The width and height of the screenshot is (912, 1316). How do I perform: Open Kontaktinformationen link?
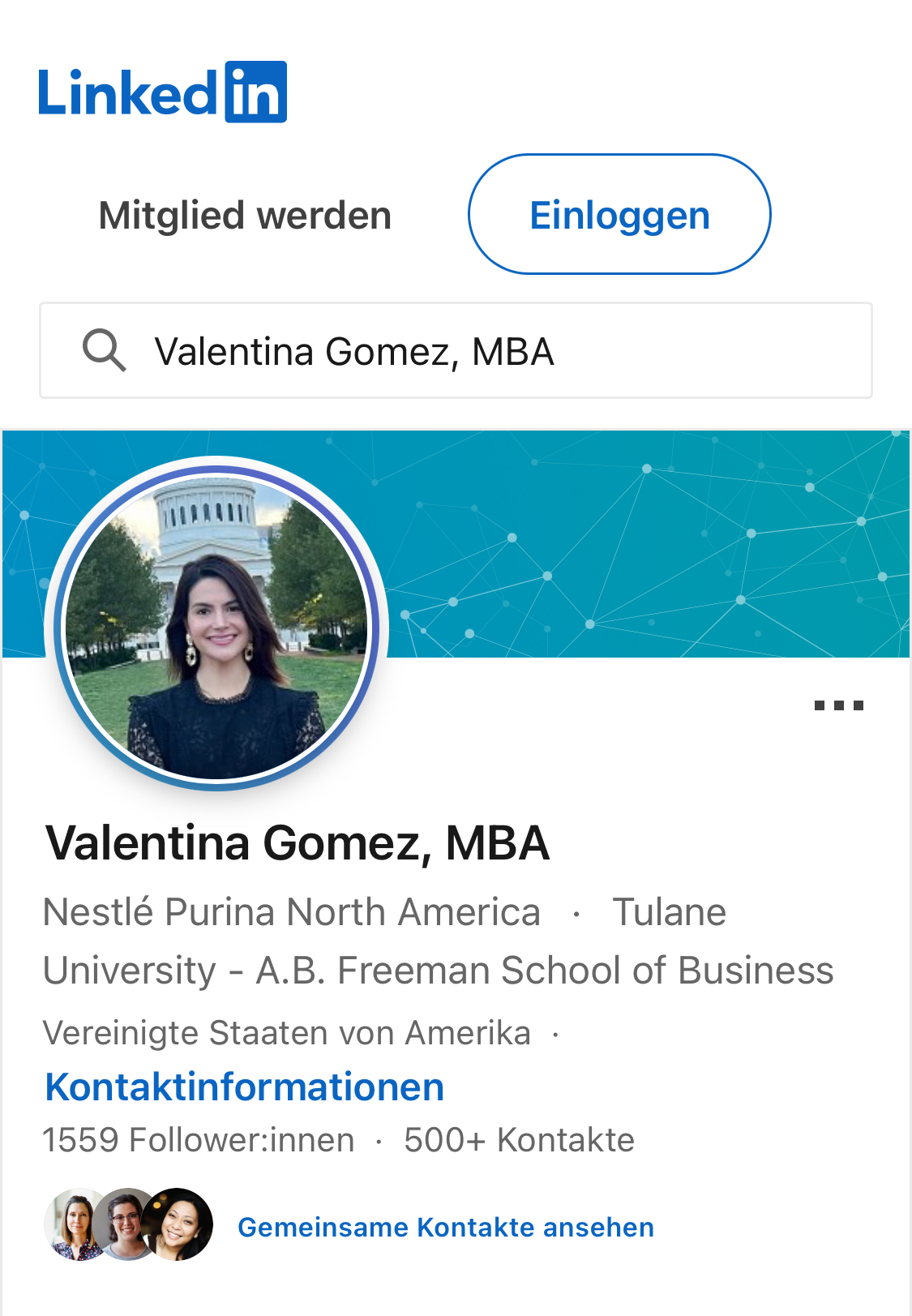click(x=245, y=1087)
